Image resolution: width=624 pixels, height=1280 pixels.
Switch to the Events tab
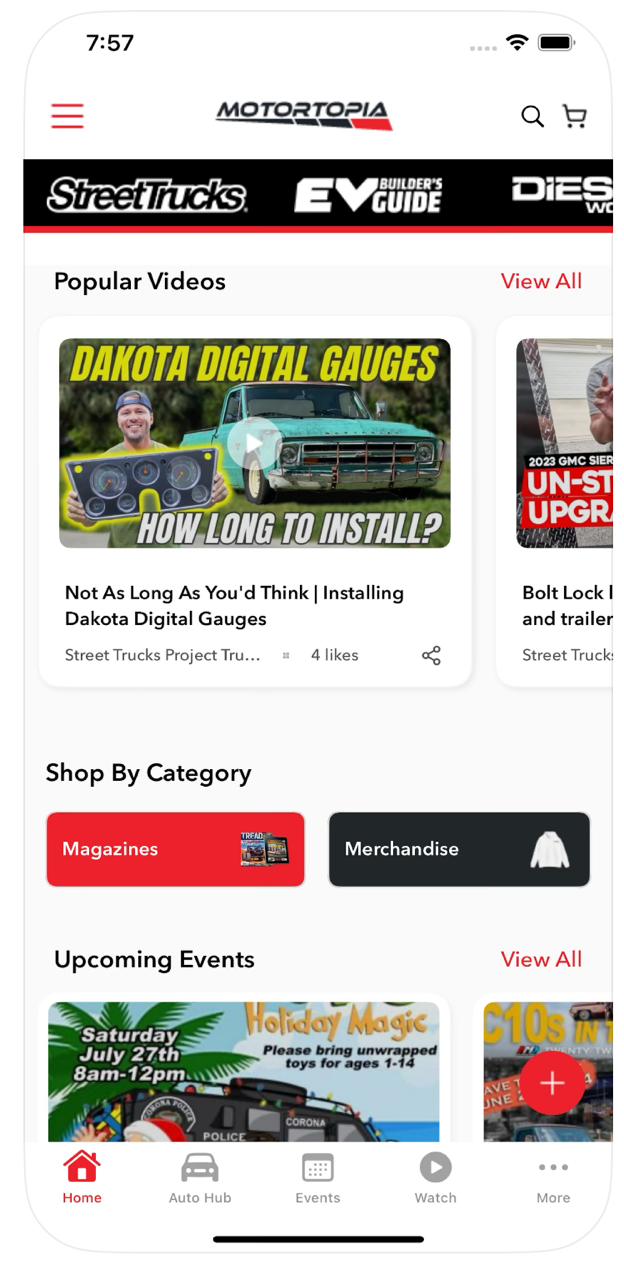pyautogui.click(x=317, y=1179)
